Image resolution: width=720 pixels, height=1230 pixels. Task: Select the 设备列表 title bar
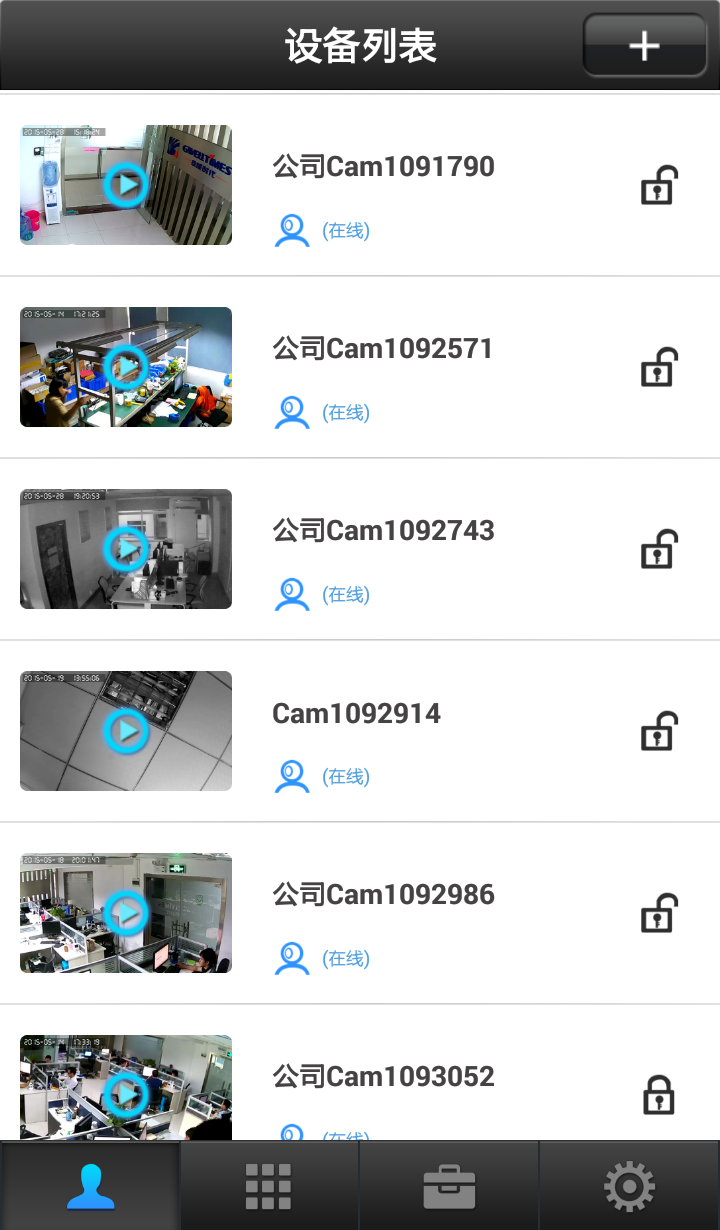tap(360, 45)
